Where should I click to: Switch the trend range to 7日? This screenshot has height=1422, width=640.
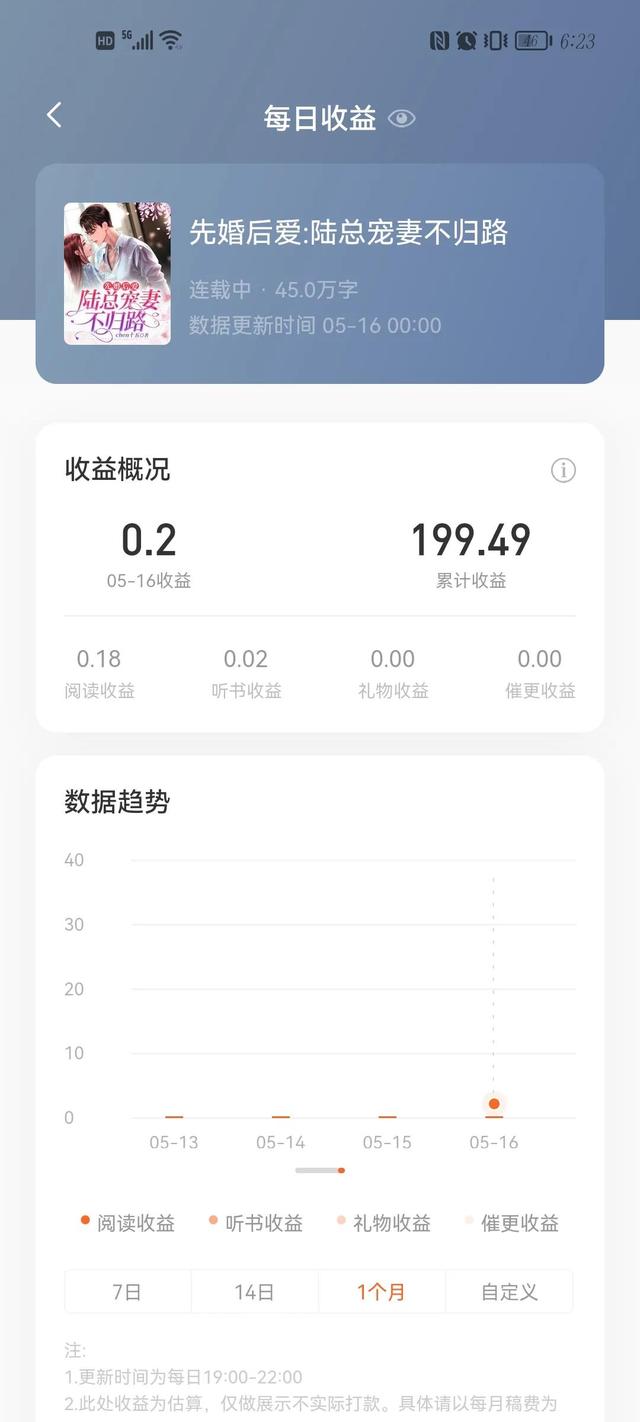pos(127,1292)
